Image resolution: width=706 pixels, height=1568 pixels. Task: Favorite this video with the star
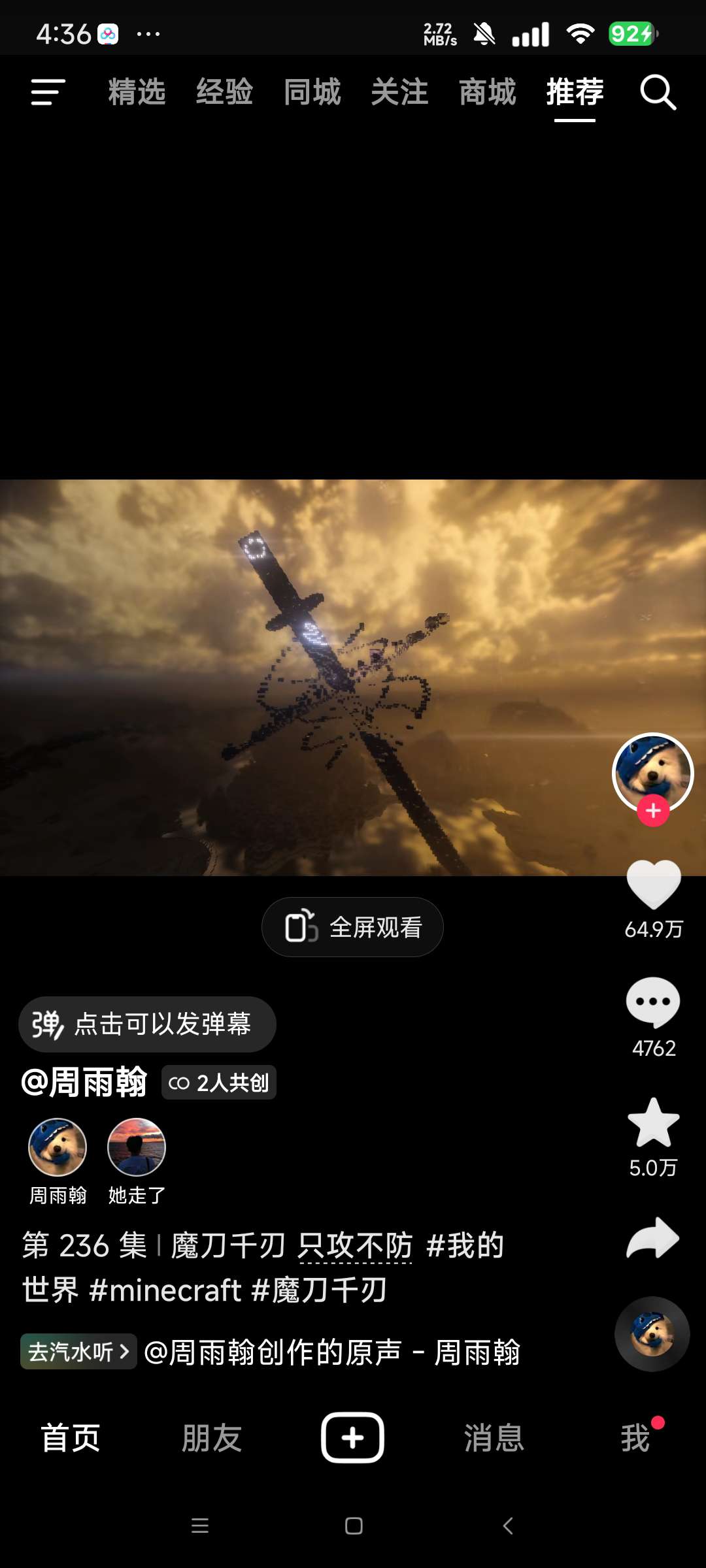click(x=653, y=1122)
